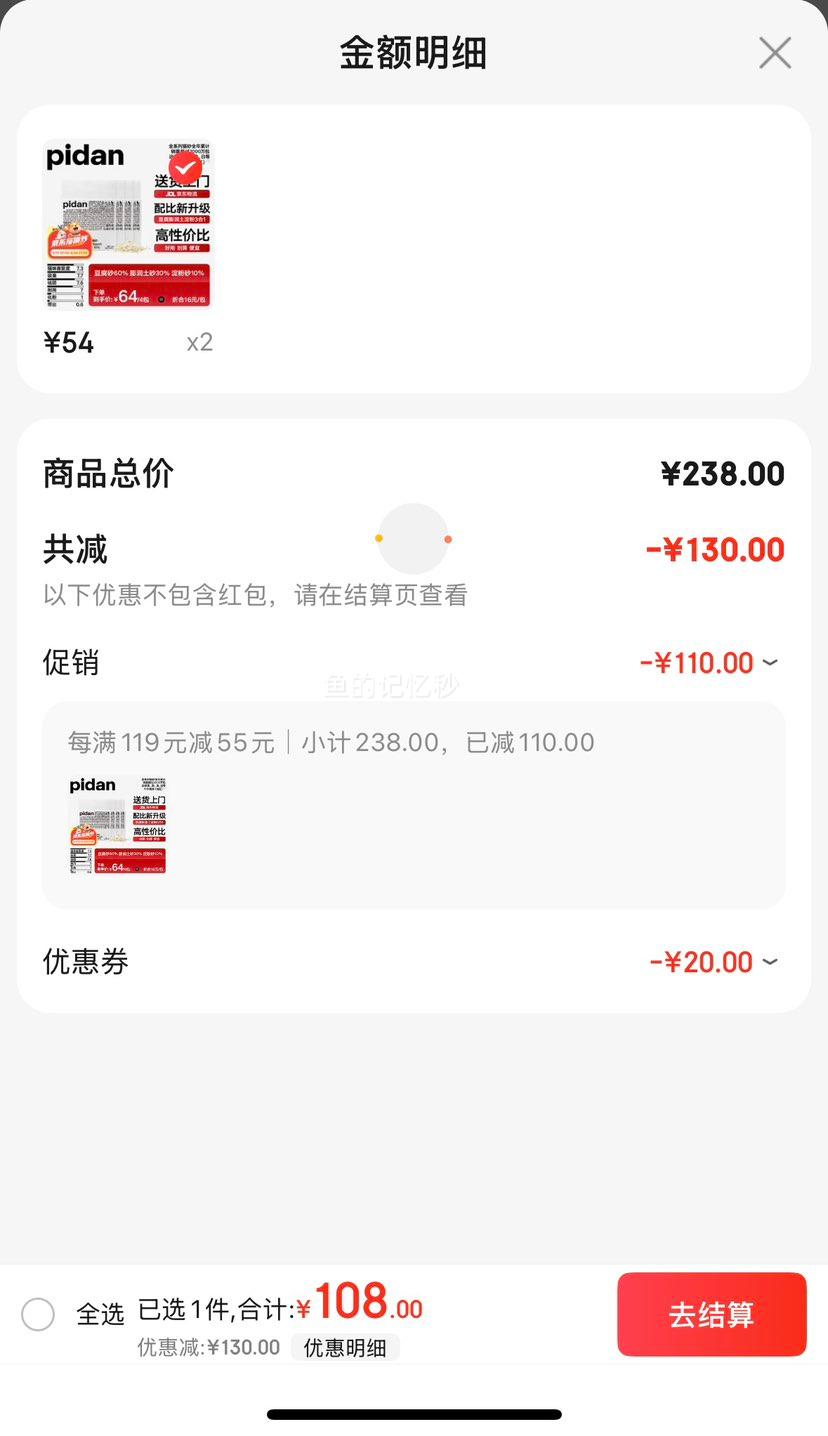The image size is (828, 1436).
Task: Tap the 优惠明细 chip
Action: [x=345, y=1347]
